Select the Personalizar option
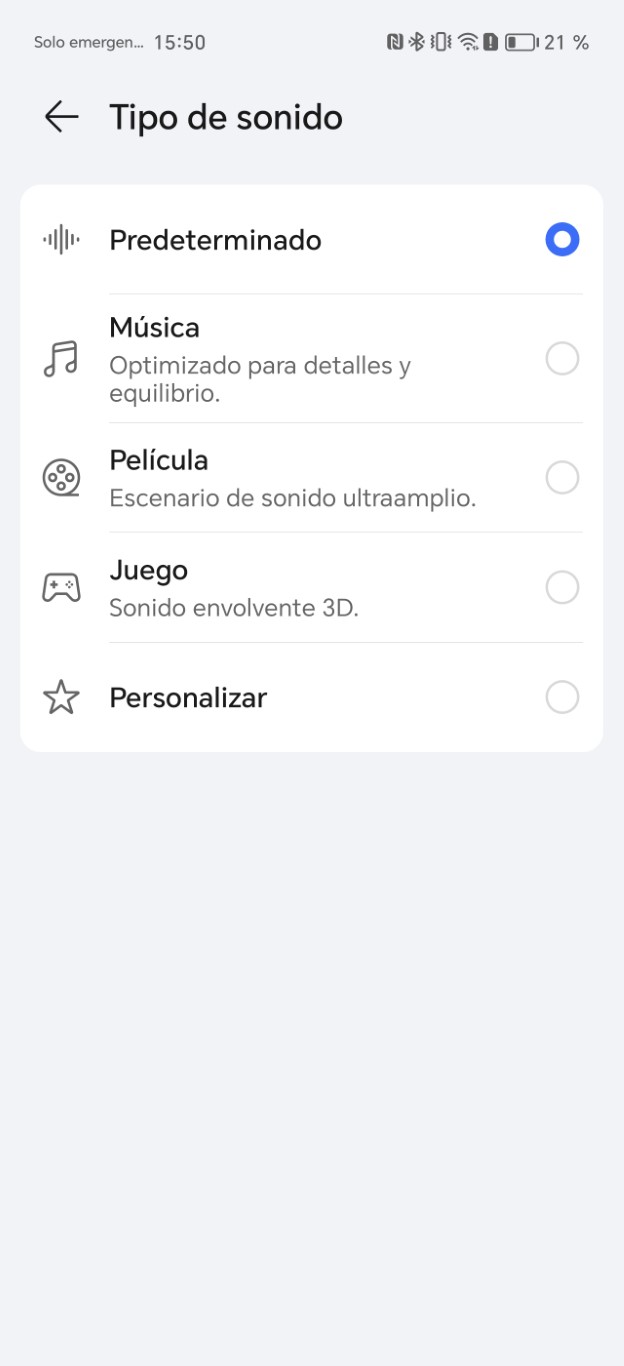 (x=561, y=697)
